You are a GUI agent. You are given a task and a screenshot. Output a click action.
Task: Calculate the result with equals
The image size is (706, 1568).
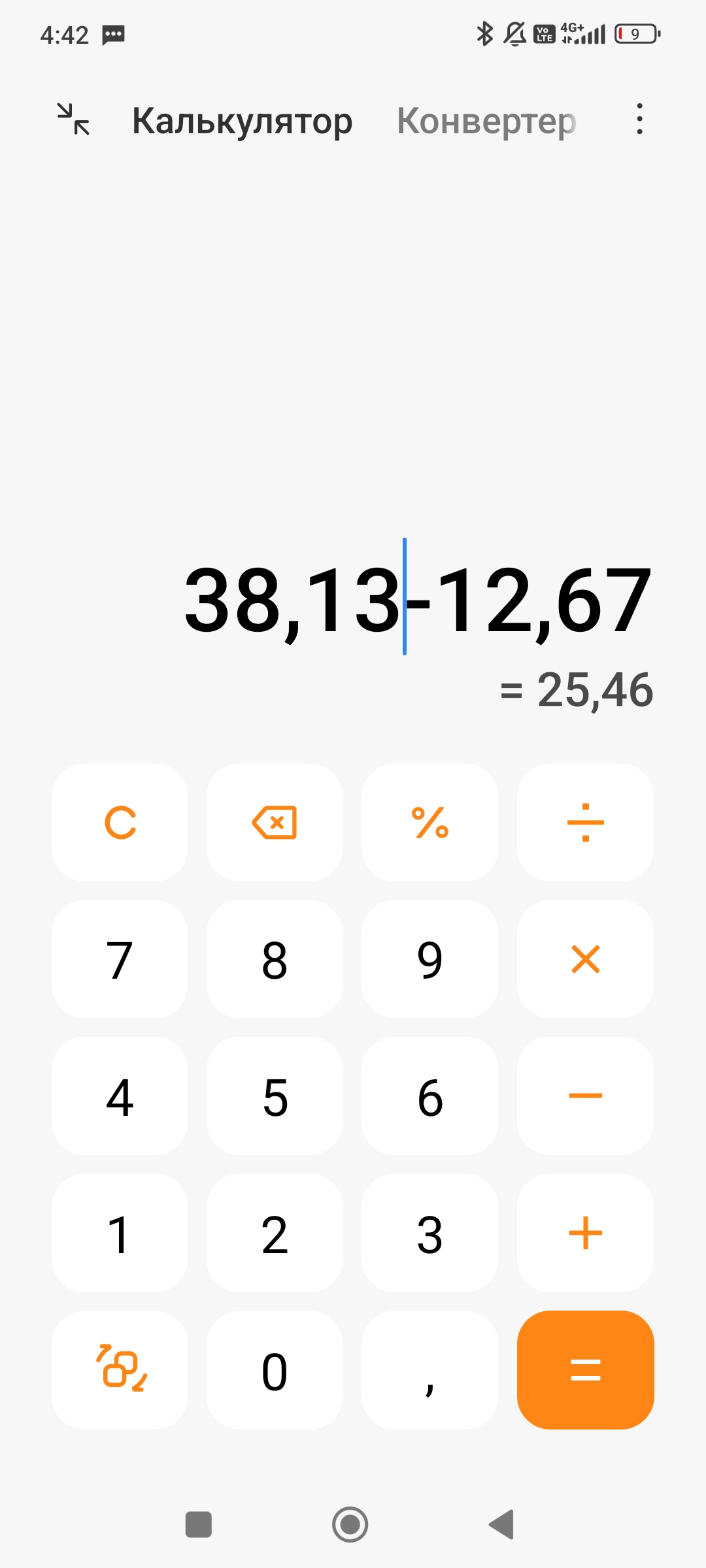(585, 1370)
